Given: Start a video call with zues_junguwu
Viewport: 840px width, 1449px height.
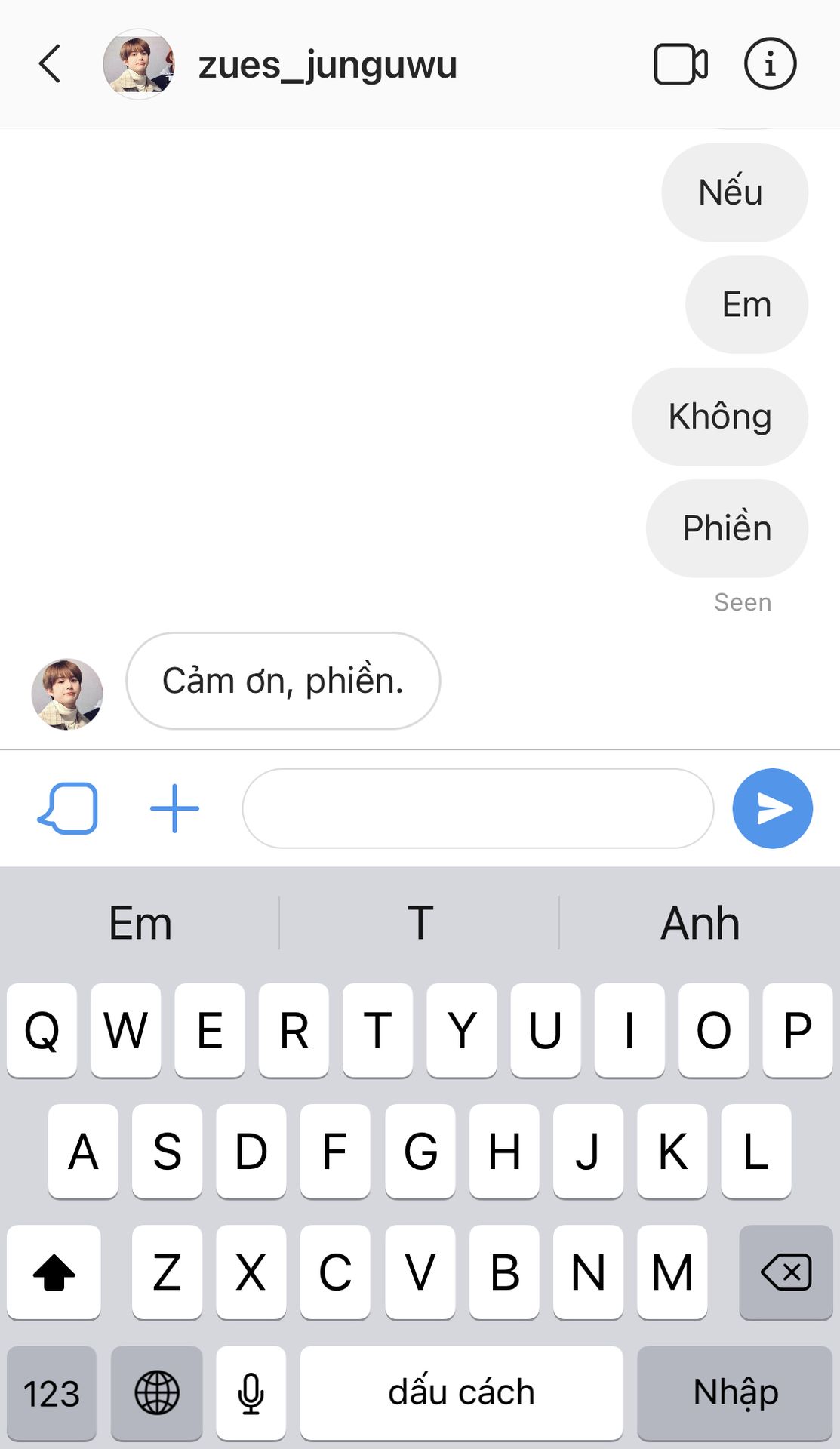Looking at the screenshot, I should pyautogui.click(x=680, y=64).
